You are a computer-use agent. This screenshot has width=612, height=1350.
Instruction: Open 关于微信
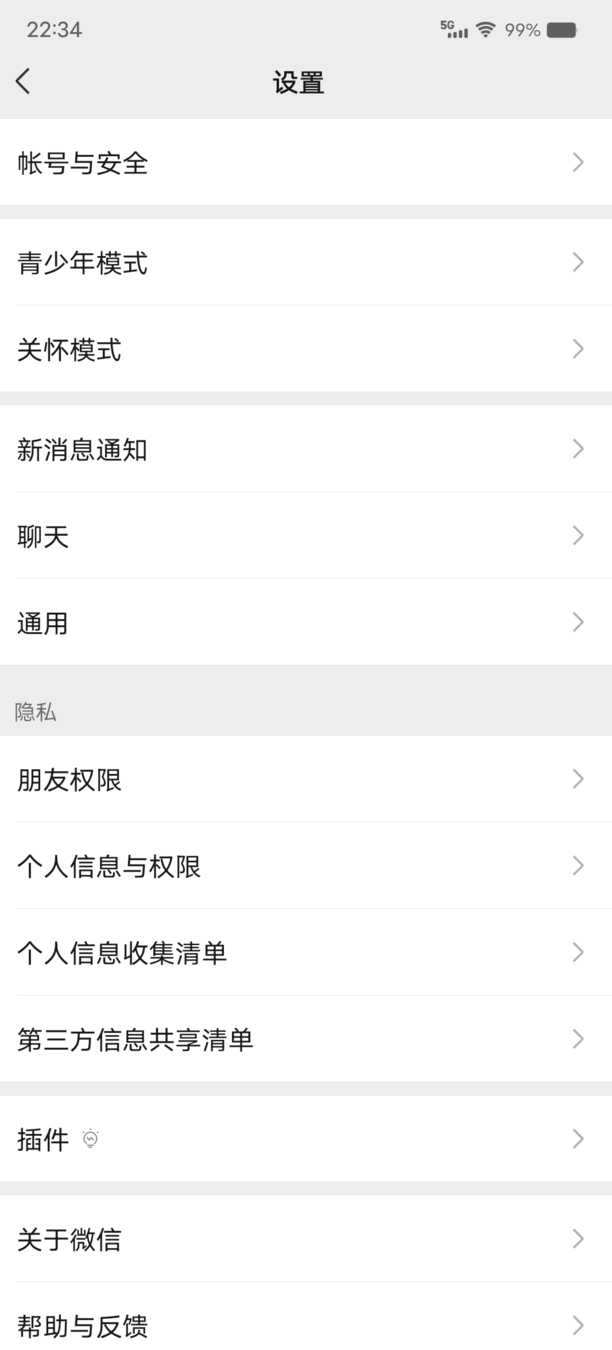tap(306, 1239)
